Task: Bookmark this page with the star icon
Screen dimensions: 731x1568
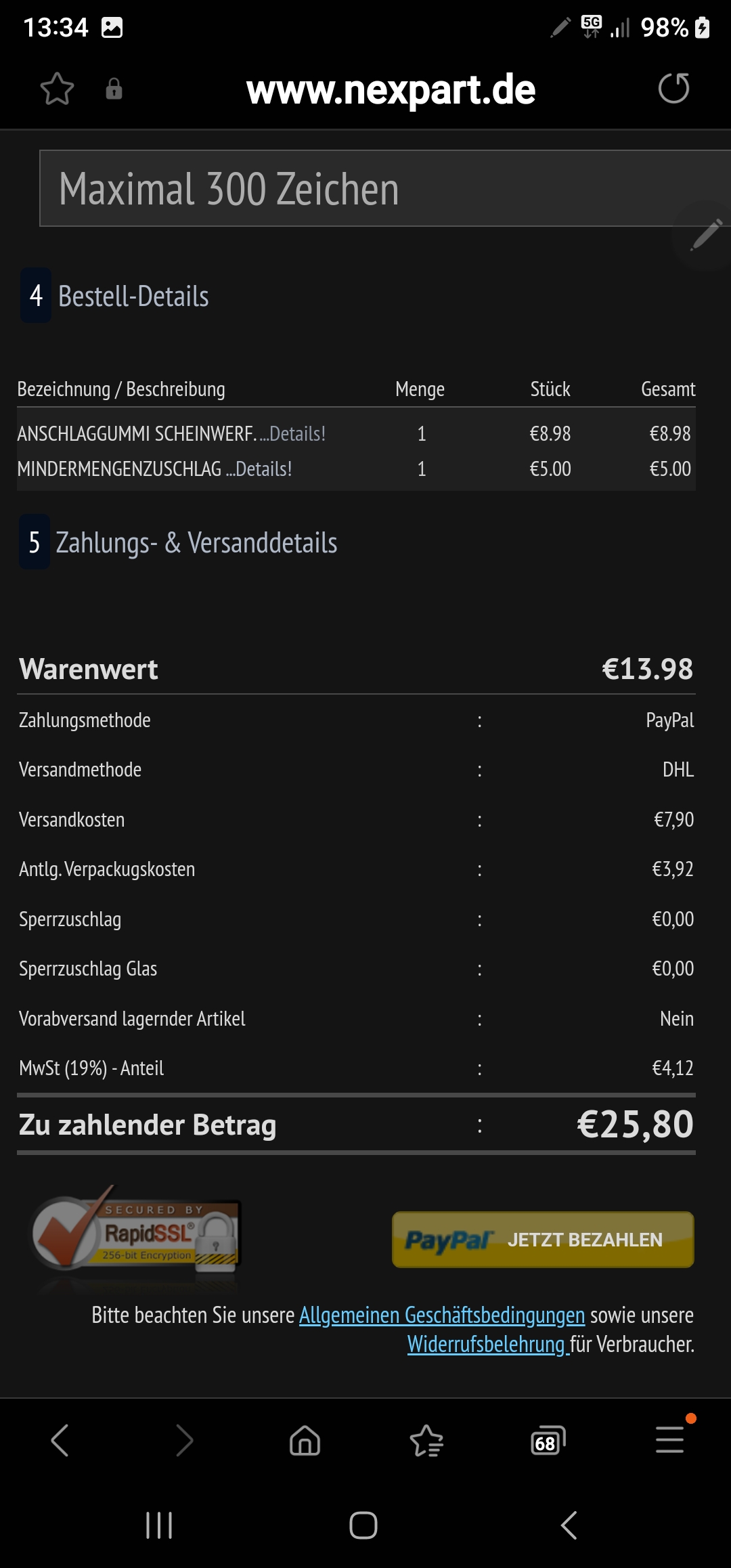Action: tap(57, 89)
